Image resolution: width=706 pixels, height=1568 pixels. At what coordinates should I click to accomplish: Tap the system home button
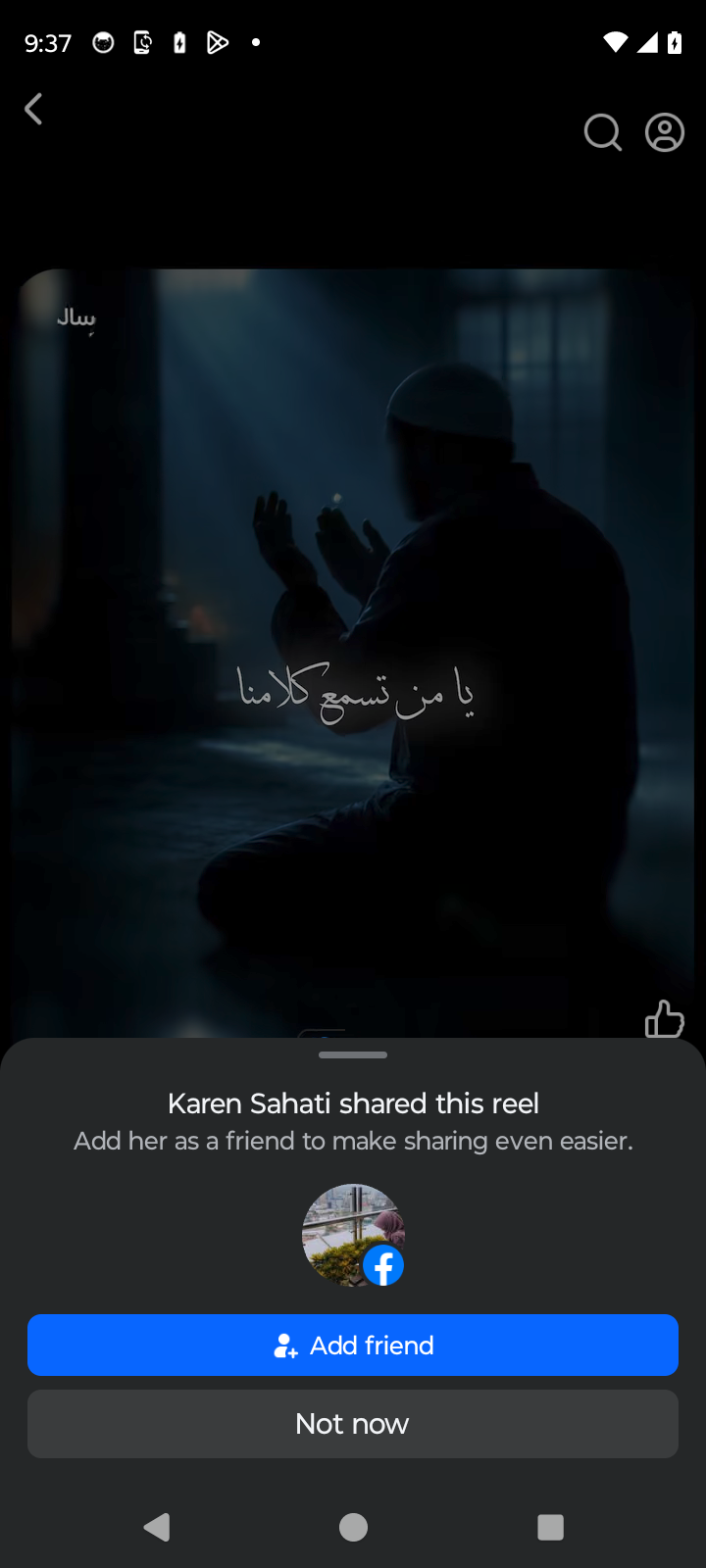[353, 1527]
